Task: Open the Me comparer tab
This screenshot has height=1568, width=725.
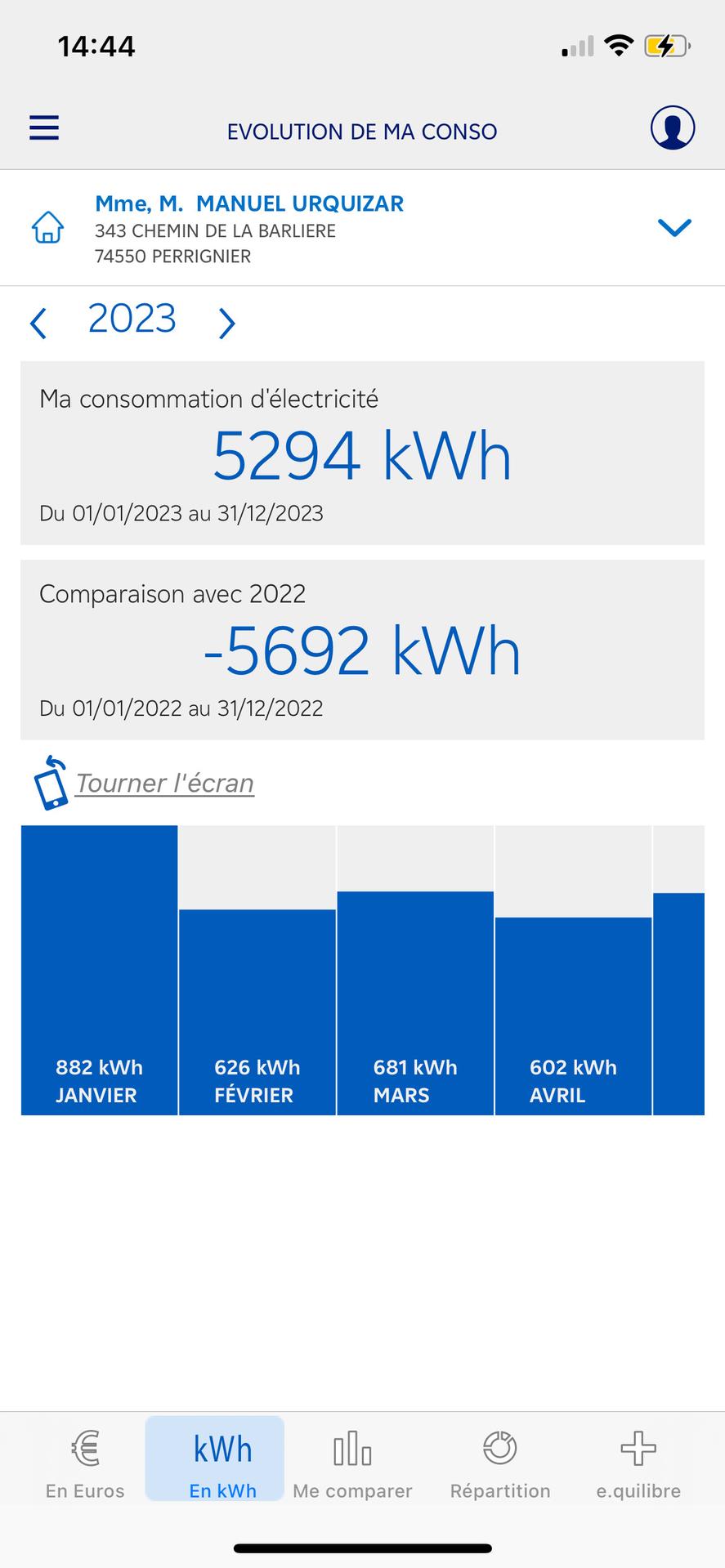Action: click(352, 1465)
